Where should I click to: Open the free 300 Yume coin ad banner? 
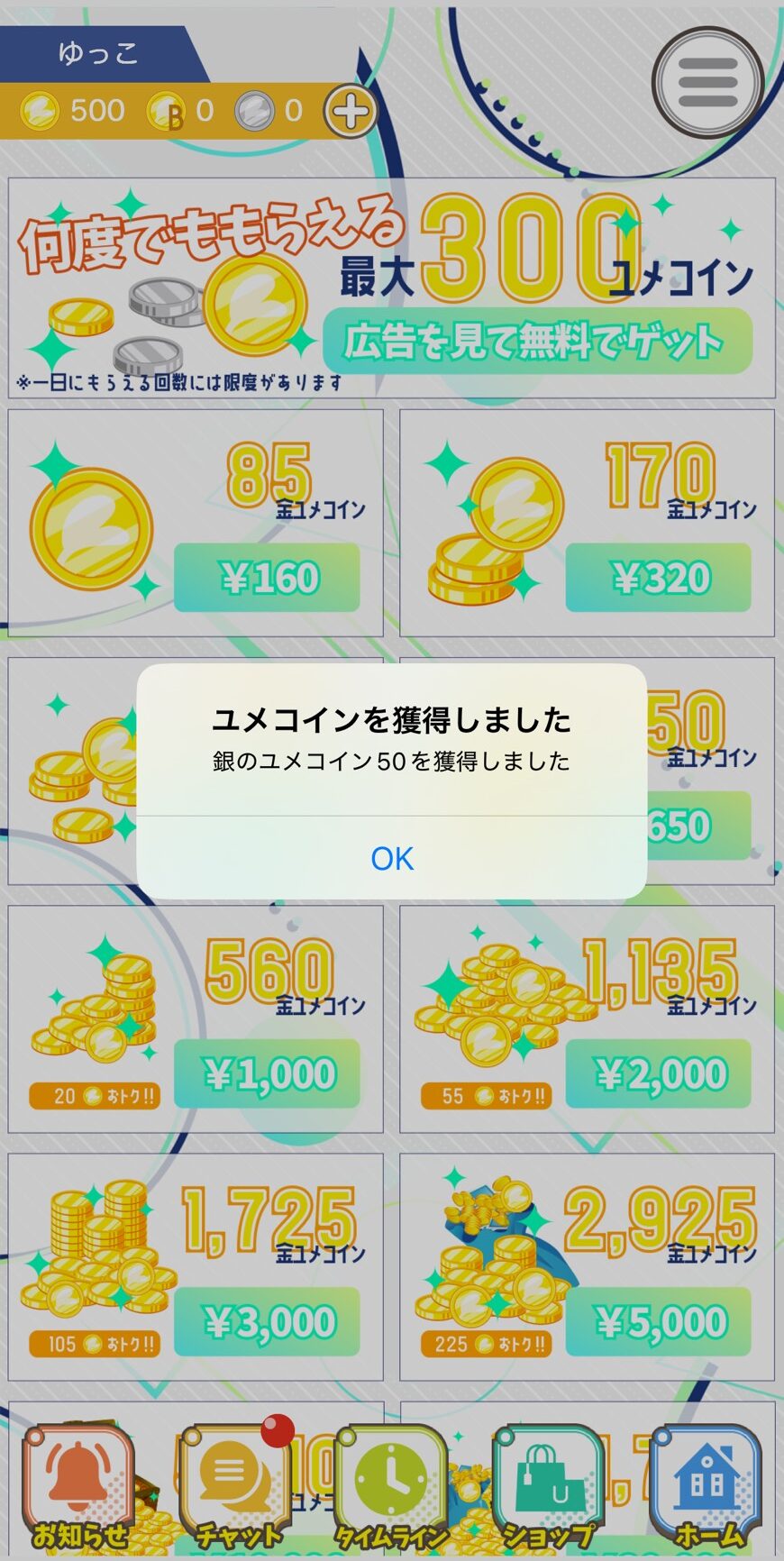pyautogui.click(x=392, y=288)
